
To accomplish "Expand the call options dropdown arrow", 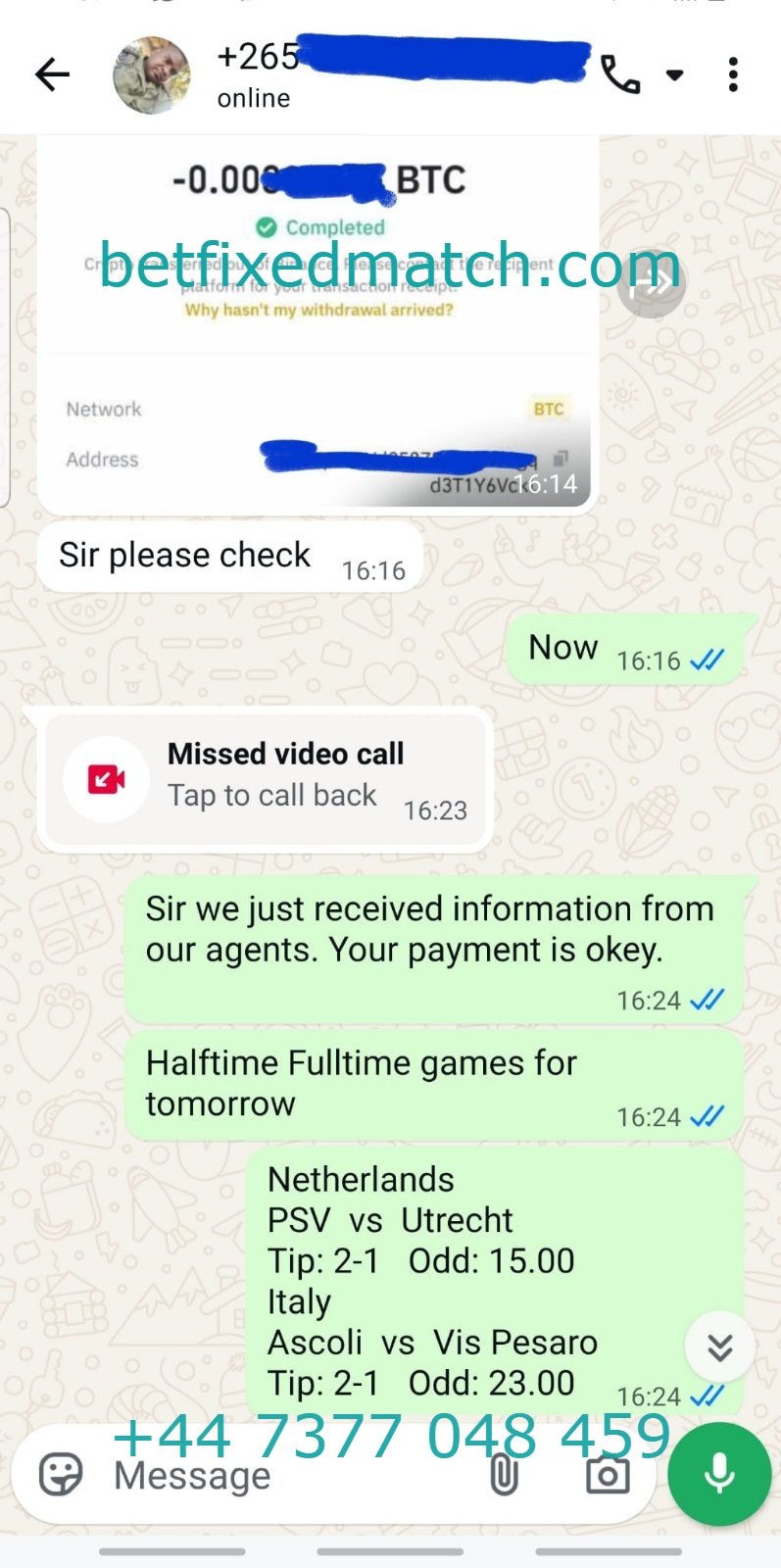I will click(x=674, y=74).
